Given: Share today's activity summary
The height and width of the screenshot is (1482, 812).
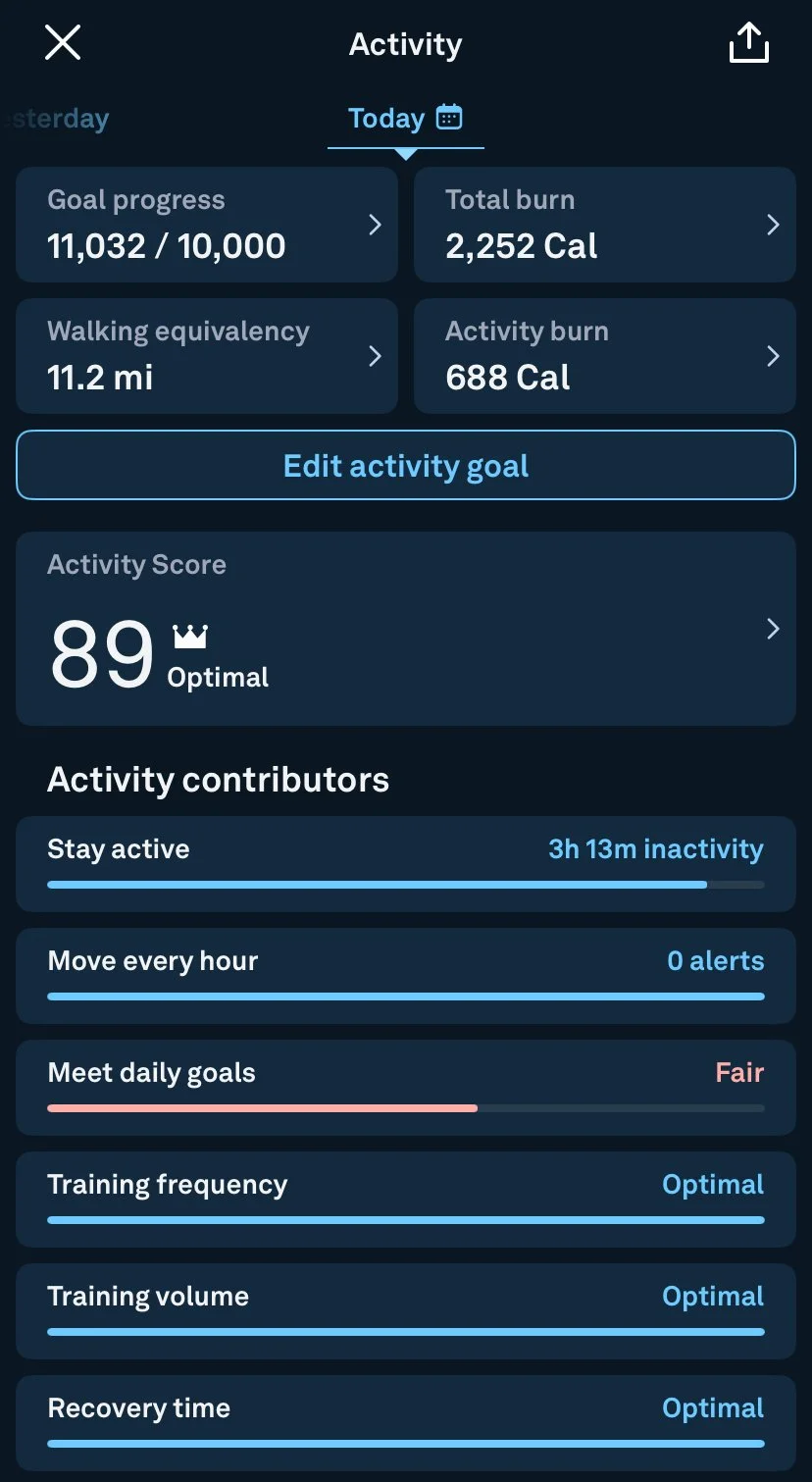Looking at the screenshot, I should (x=748, y=44).
